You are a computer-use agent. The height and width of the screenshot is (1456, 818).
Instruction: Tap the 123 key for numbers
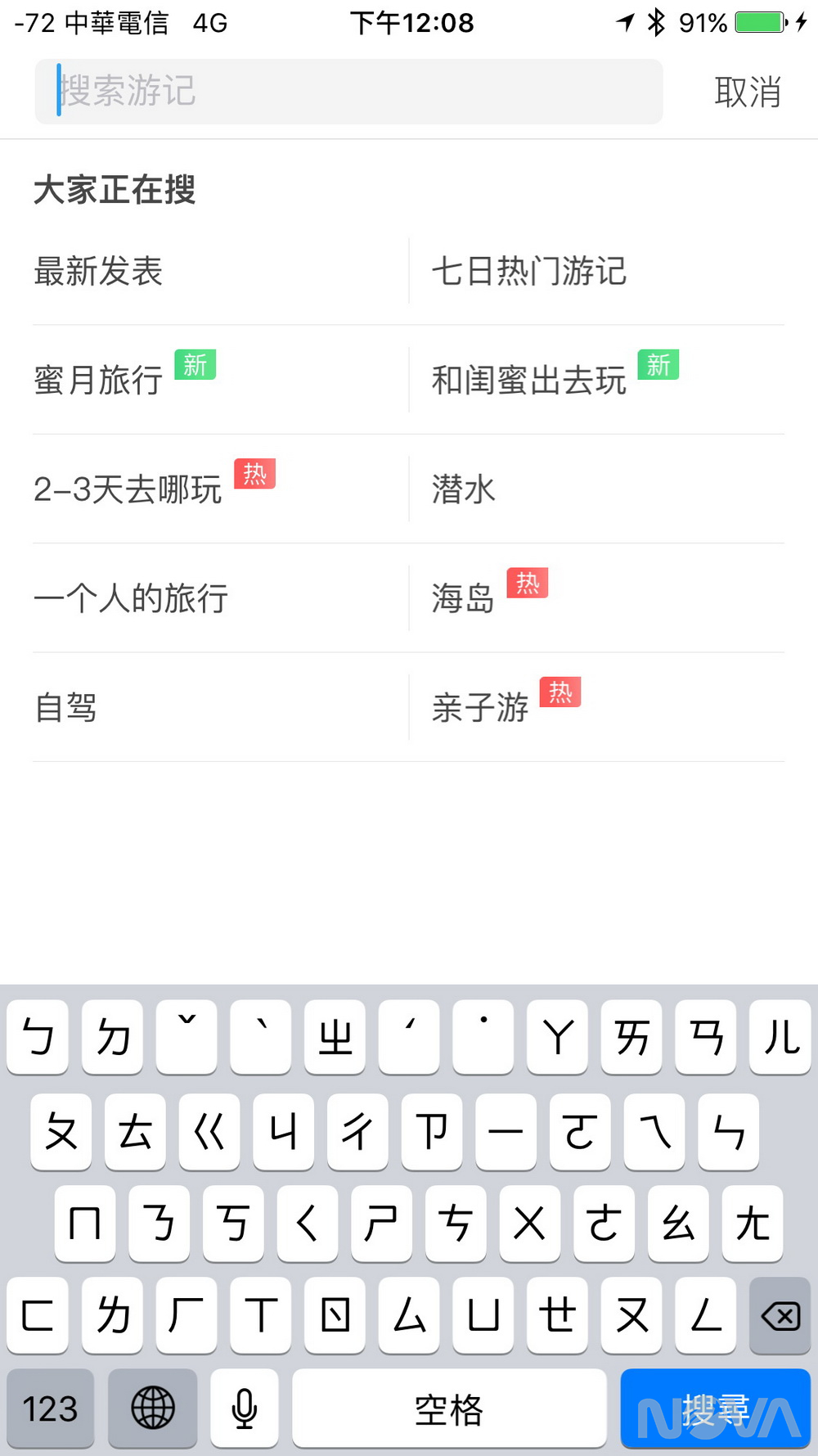point(51,1409)
